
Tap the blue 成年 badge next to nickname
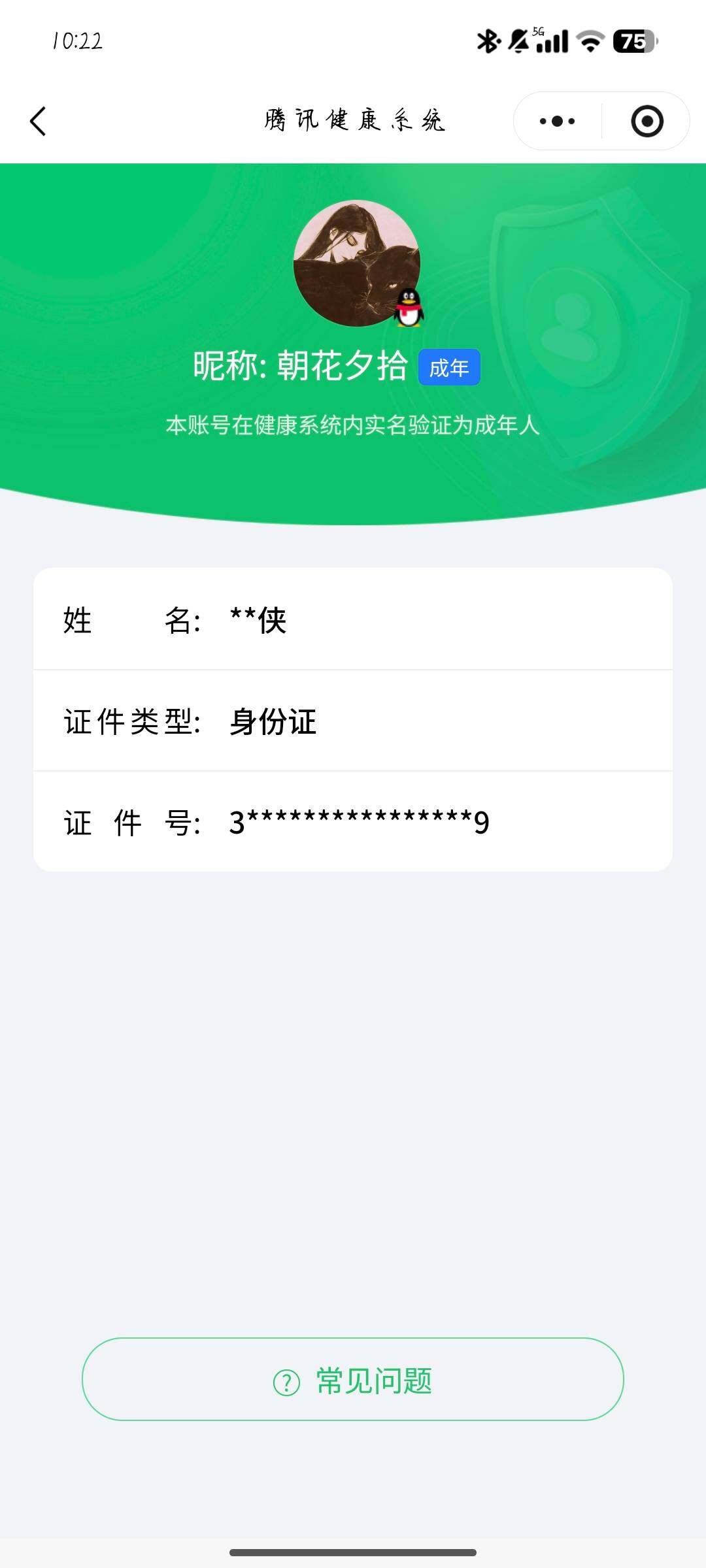(x=450, y=368)
